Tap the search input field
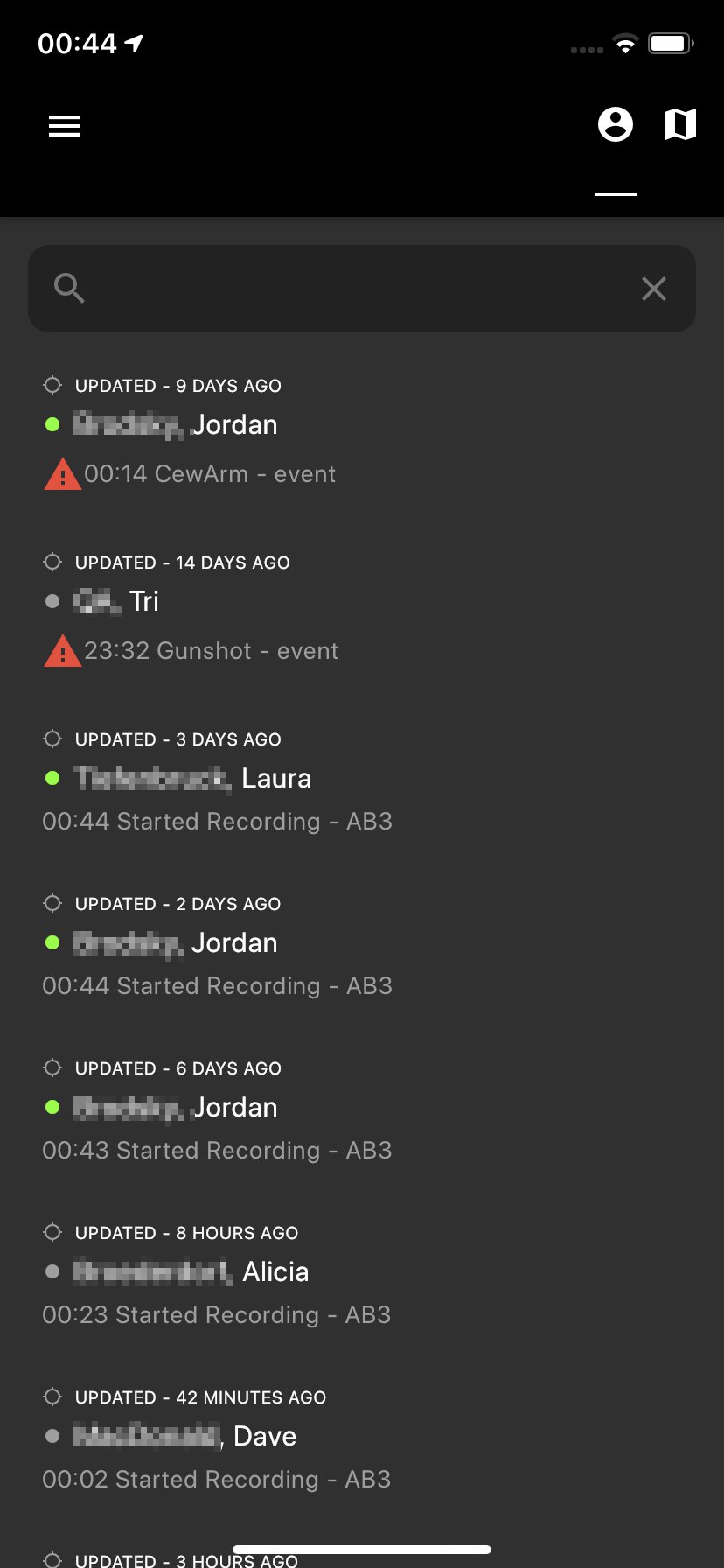The image size is (724, 1568). [350, 289]
